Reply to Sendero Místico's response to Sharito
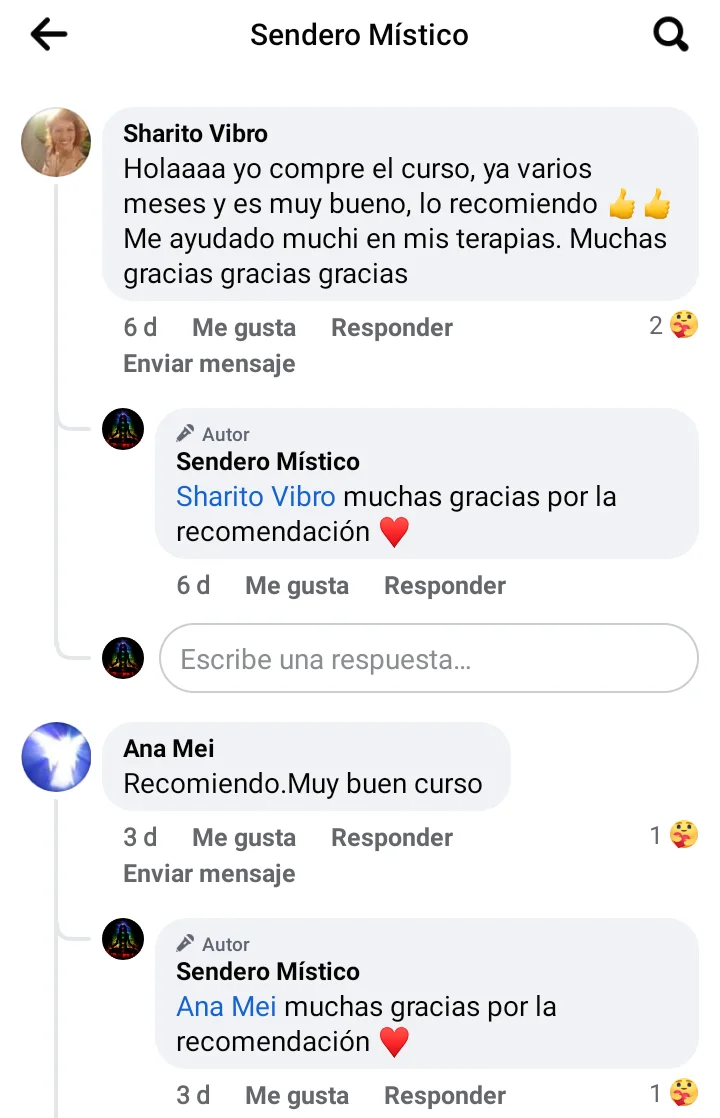This screenshot has height=1118, width=720. (445, 586)
